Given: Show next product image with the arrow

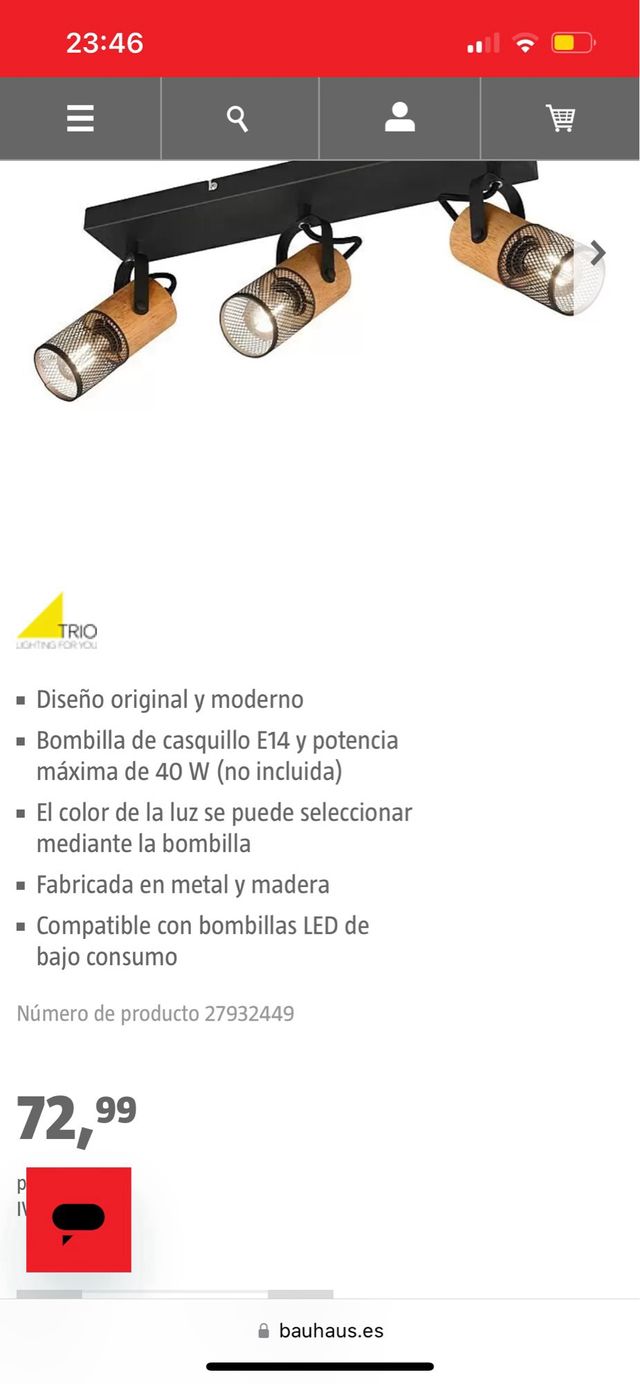Looking at the screenshot, I should pos(598,253).
